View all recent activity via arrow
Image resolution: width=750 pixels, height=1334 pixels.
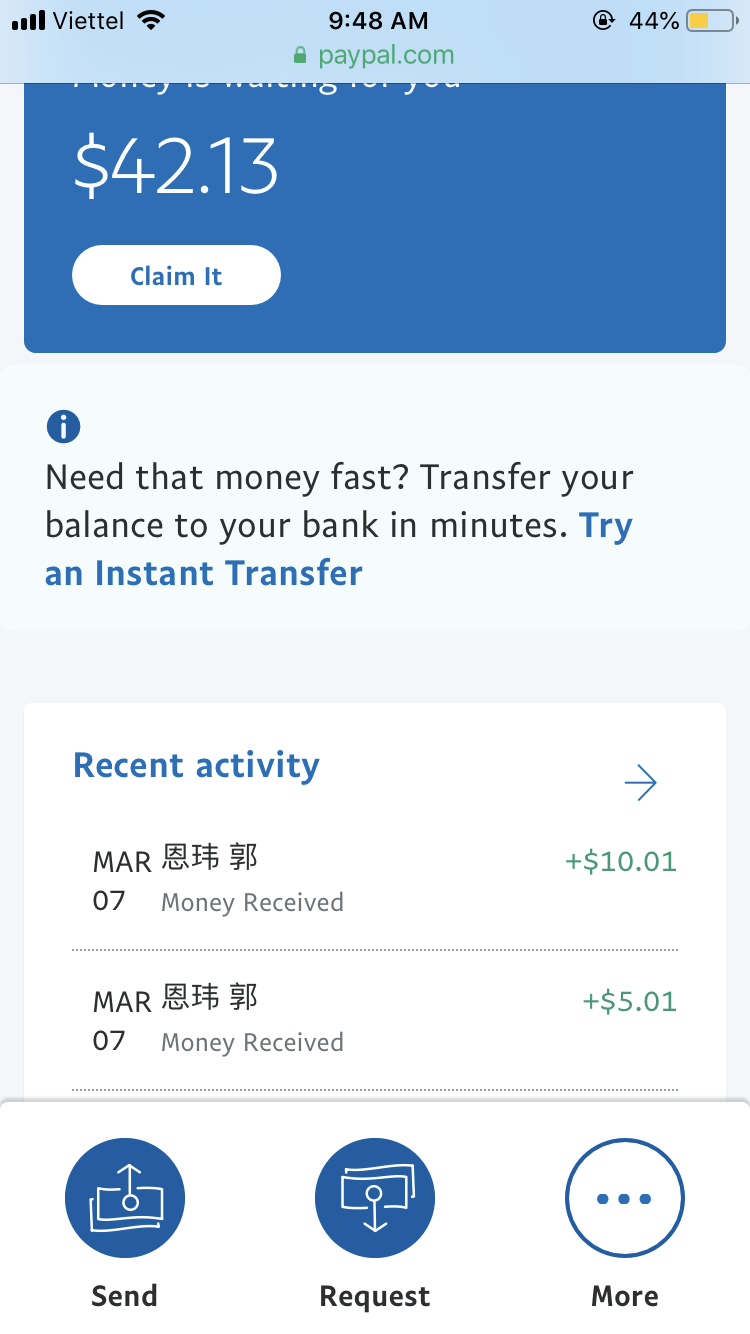point(640,783)
